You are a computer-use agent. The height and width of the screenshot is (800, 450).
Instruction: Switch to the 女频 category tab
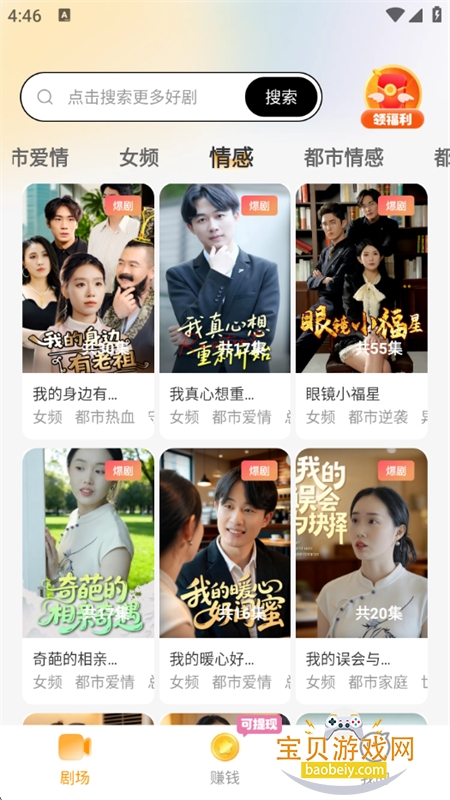pos(139,158)
